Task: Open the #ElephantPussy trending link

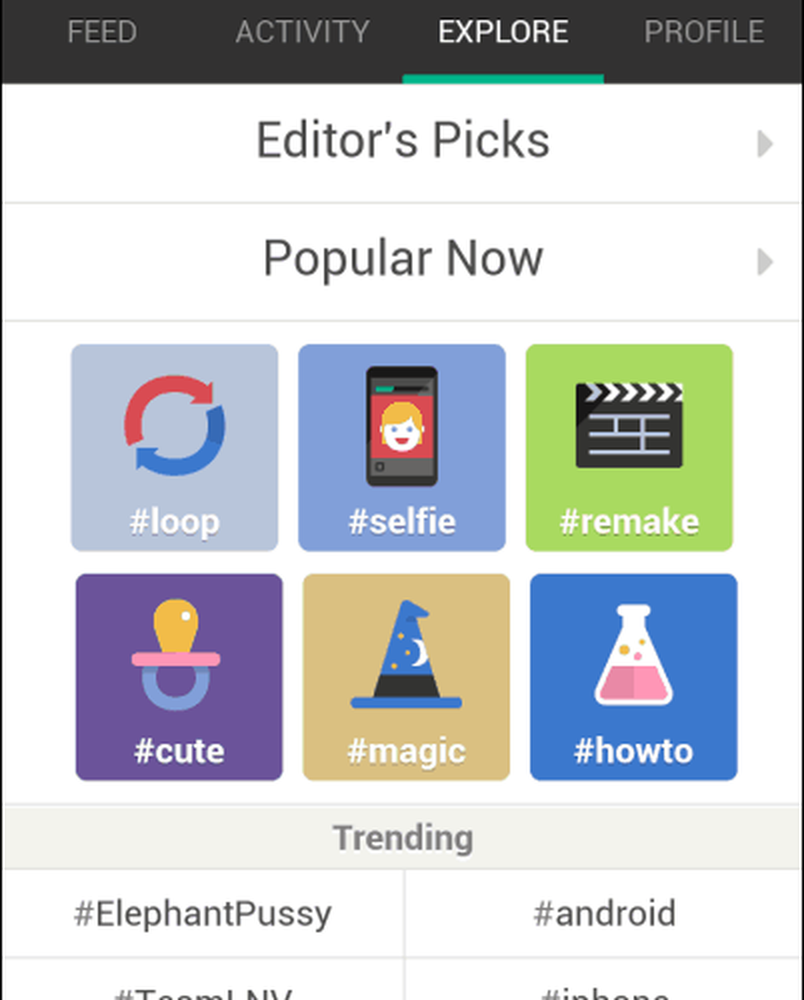Action: click(x=204, y=912)
